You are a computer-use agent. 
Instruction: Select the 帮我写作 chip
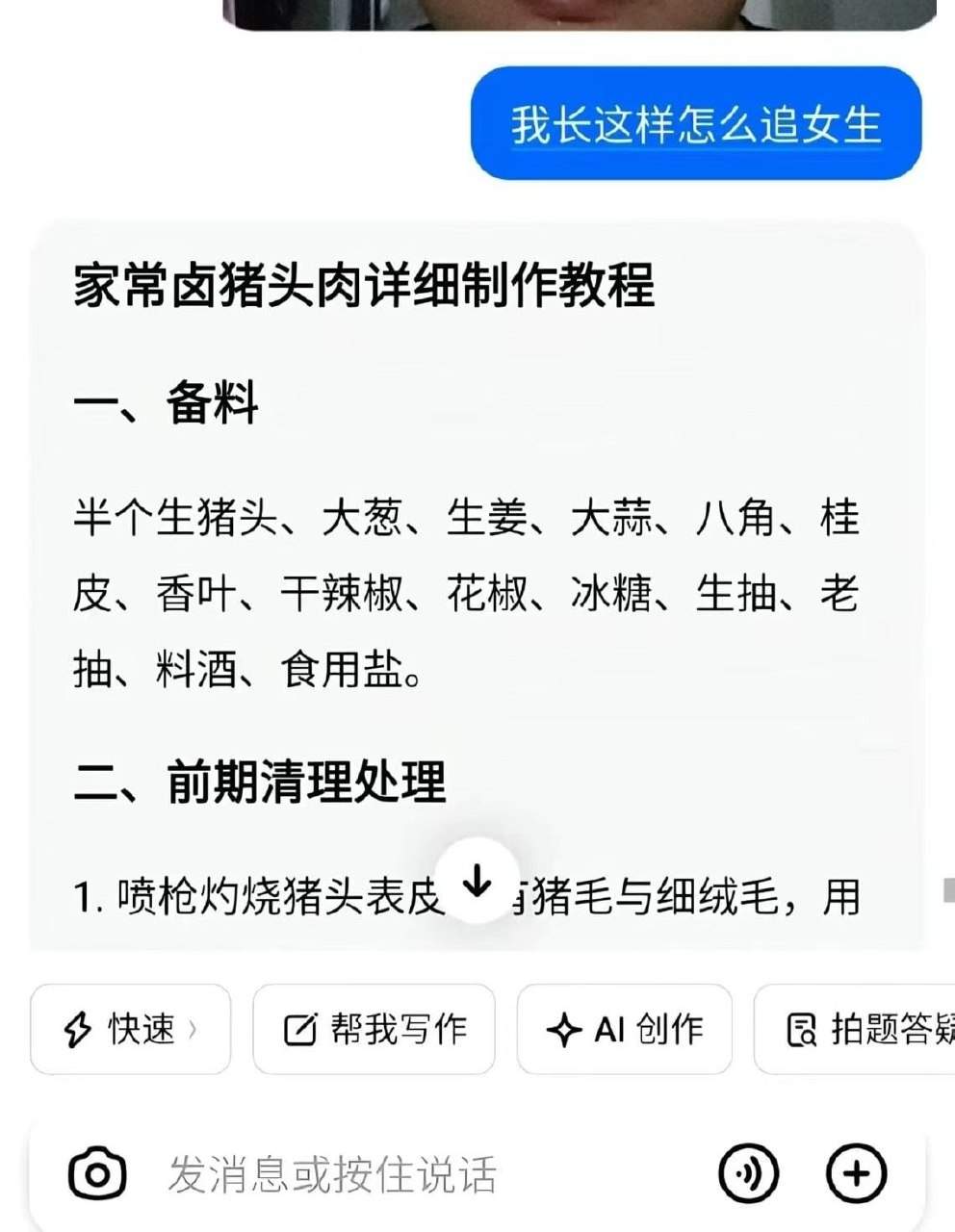tap(374, 1029)
